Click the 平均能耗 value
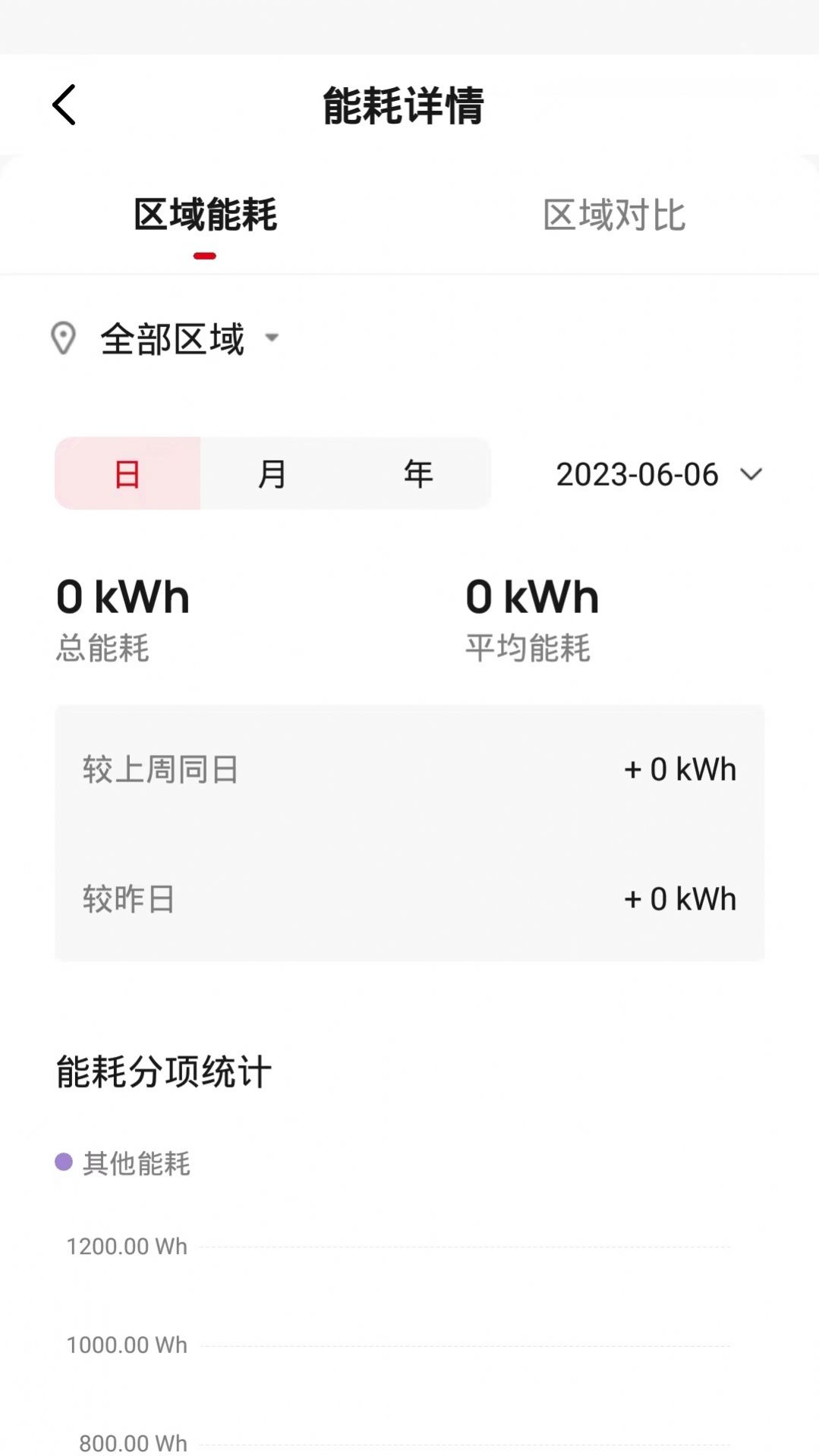819x1456 pixels. 530,597
